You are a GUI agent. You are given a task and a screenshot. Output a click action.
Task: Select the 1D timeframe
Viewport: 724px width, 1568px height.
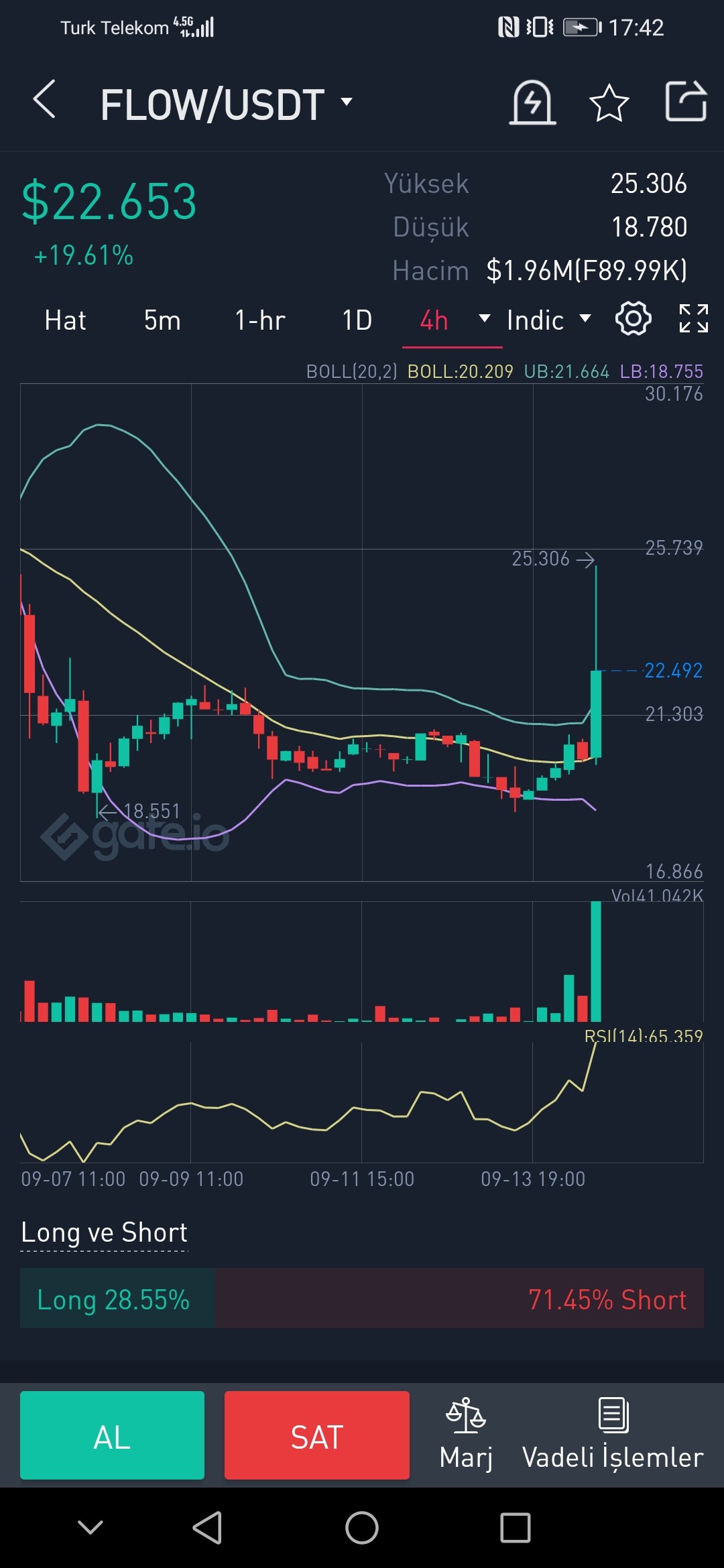pos(357,320)
